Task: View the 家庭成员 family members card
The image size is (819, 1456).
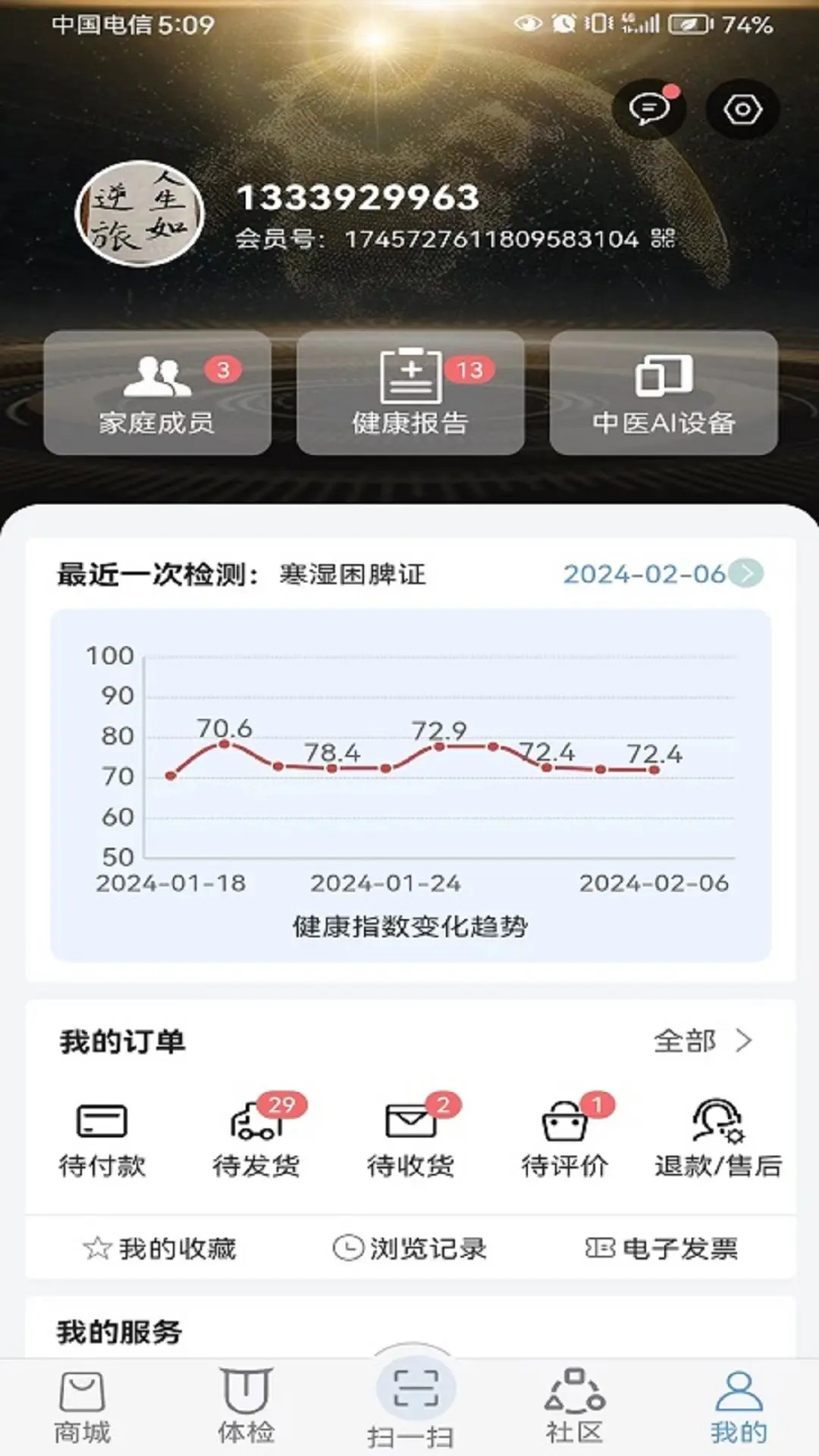Action: pos(156,394)
